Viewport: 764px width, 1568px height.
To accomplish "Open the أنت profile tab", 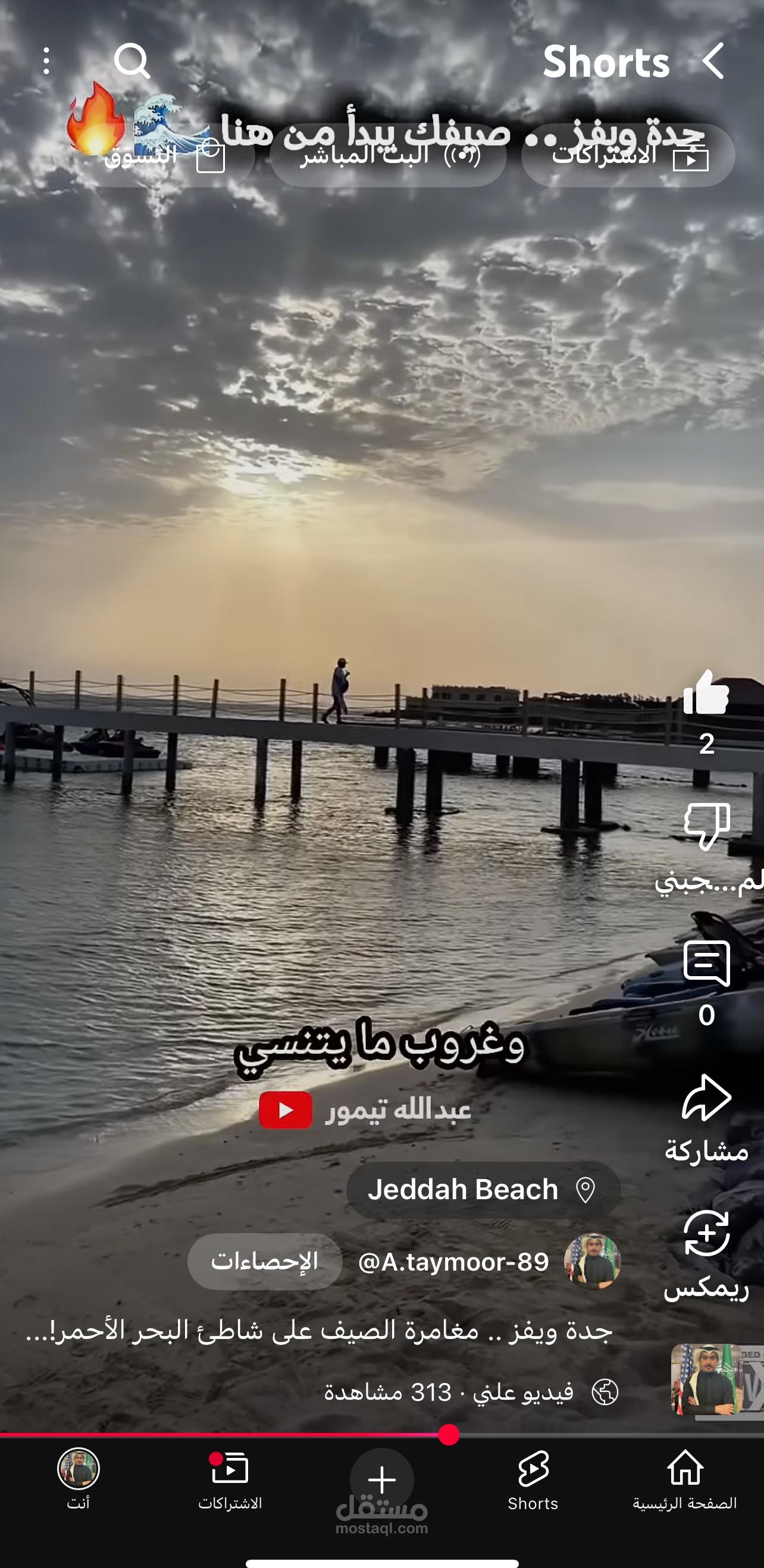I will 79,1479.
